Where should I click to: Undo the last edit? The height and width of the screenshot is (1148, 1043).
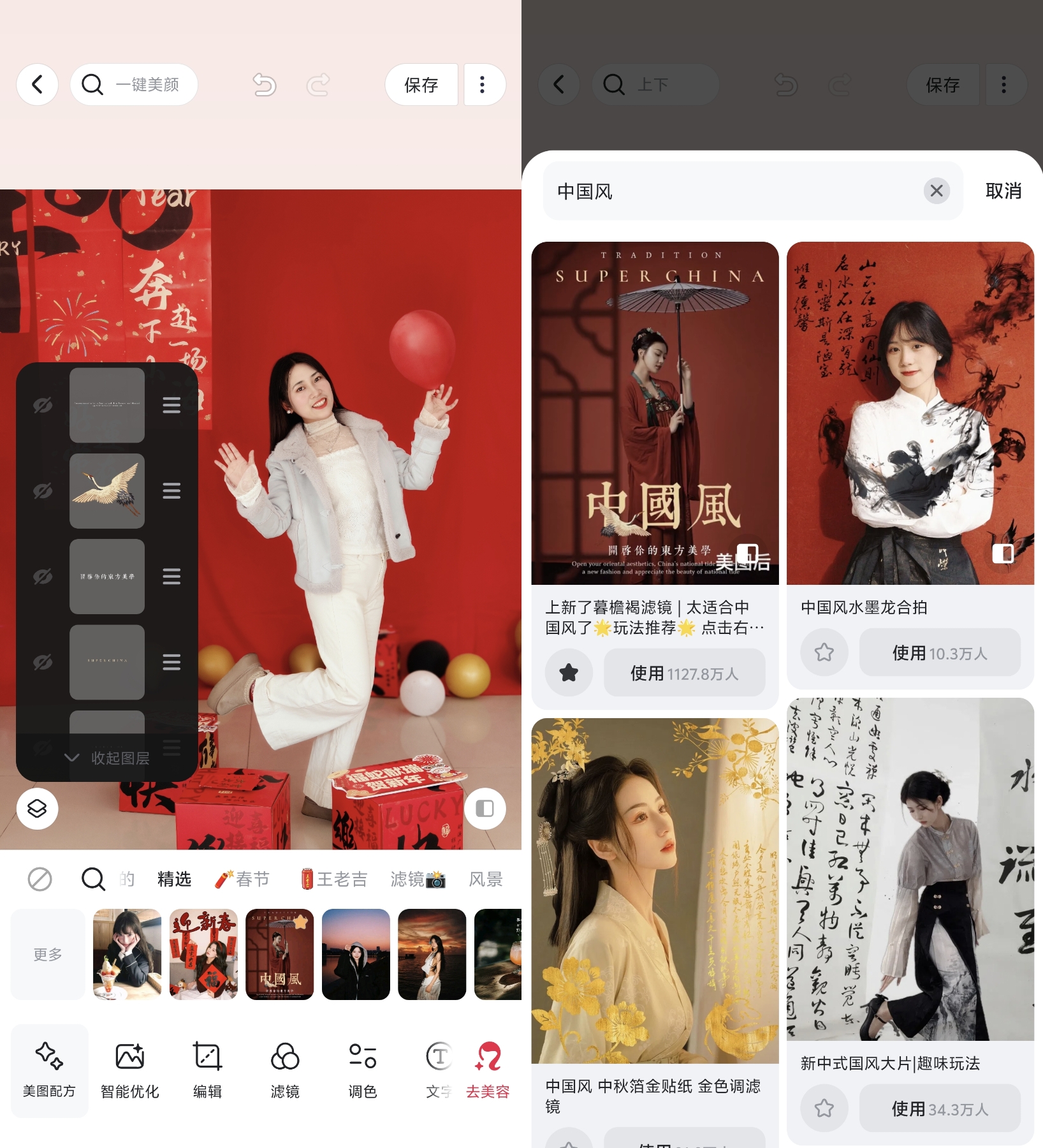coord(264,84)
